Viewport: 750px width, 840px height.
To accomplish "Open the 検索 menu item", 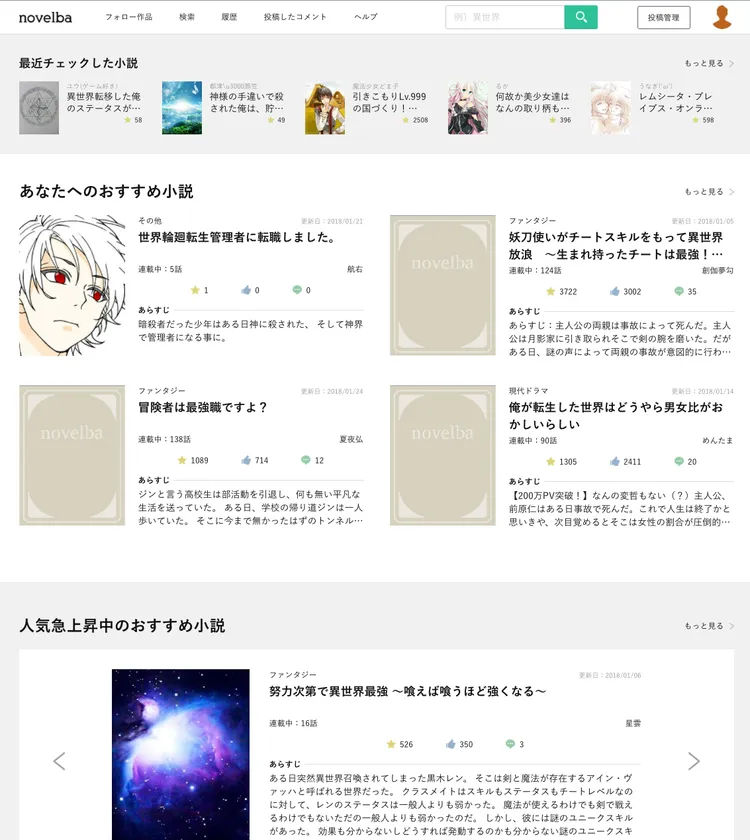I will (x=187, y=17).
